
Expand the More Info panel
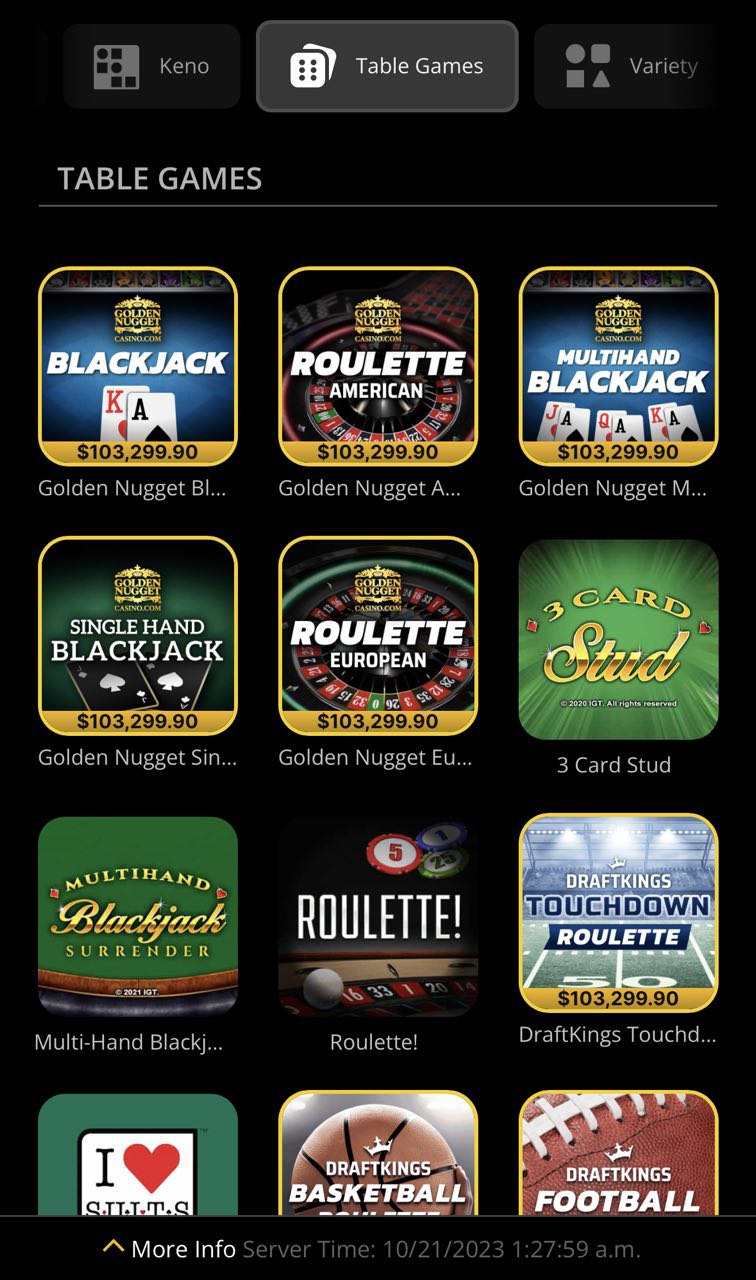pos(170,1249)
